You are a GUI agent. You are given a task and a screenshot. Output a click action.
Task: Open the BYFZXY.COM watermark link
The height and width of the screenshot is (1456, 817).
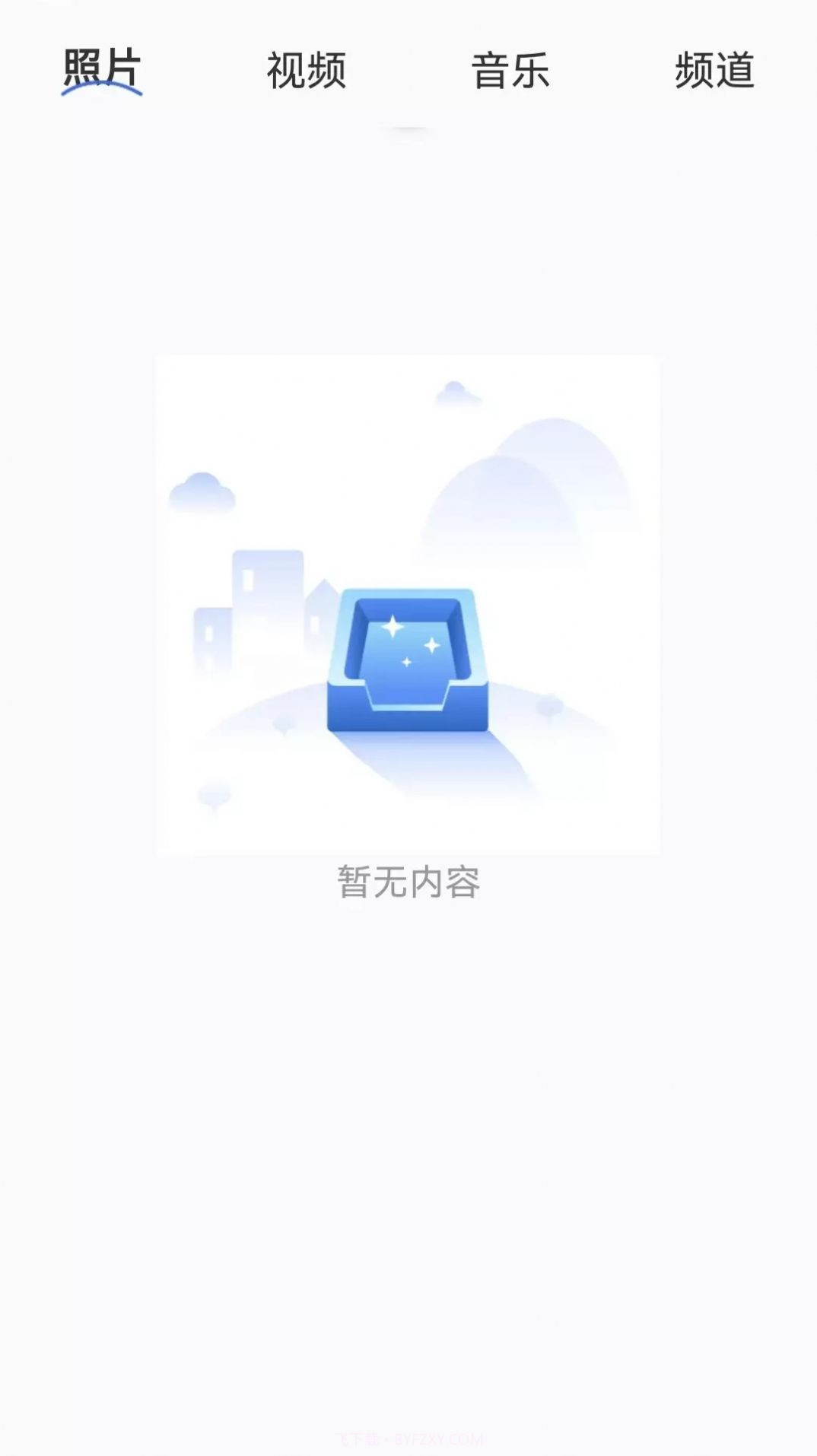click(x=439, y=1438)
